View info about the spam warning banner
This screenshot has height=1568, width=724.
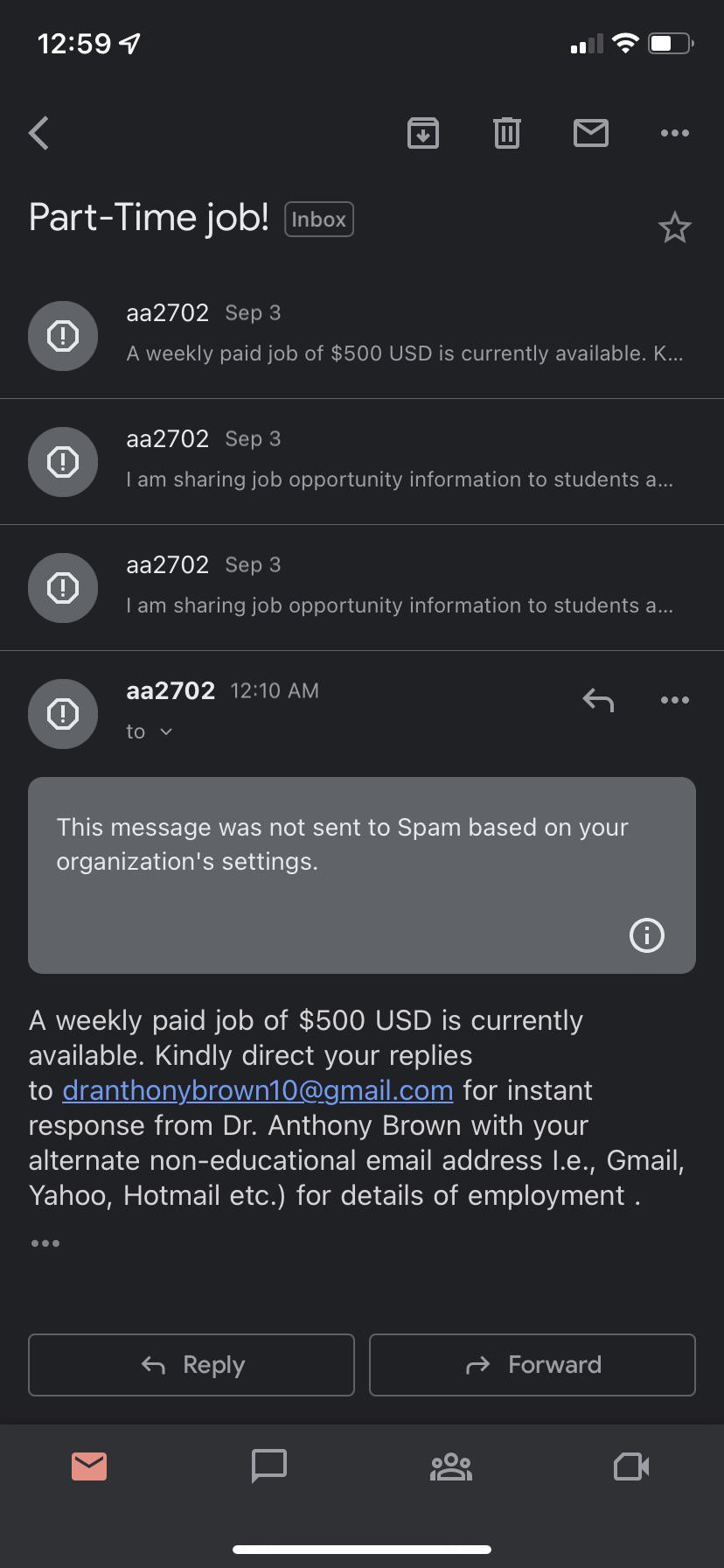[647, 935]
